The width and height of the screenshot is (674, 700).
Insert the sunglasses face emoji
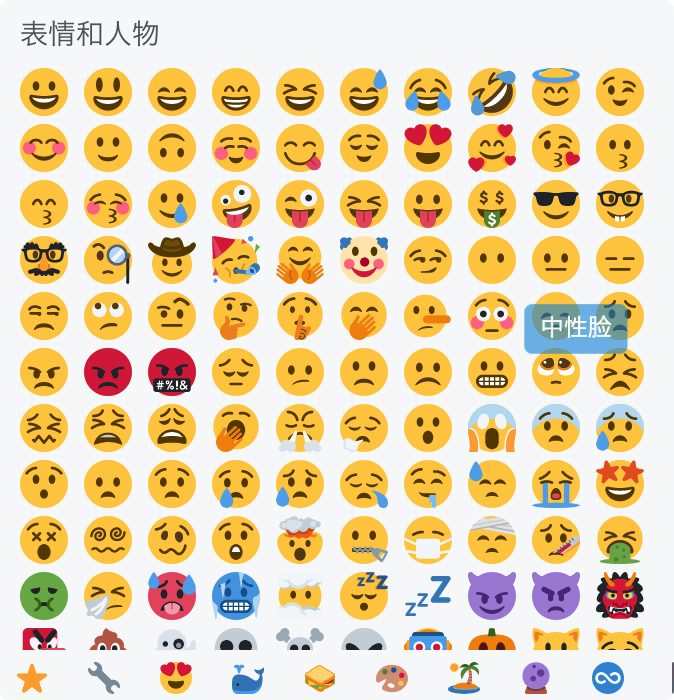(x=556, y=204)
